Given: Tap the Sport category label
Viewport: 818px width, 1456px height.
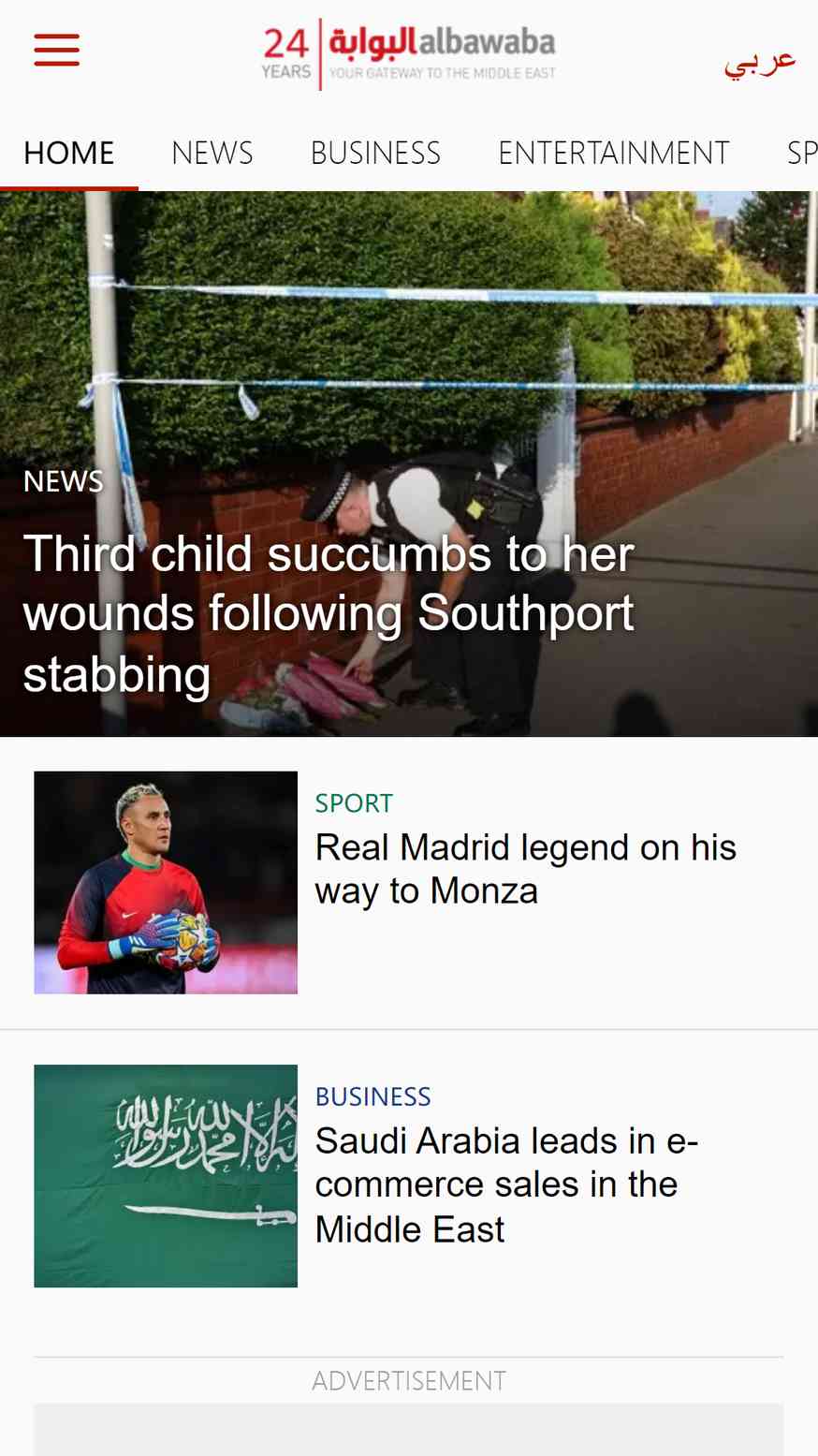Looking at the screenshot, I should (x=354, y=802).
